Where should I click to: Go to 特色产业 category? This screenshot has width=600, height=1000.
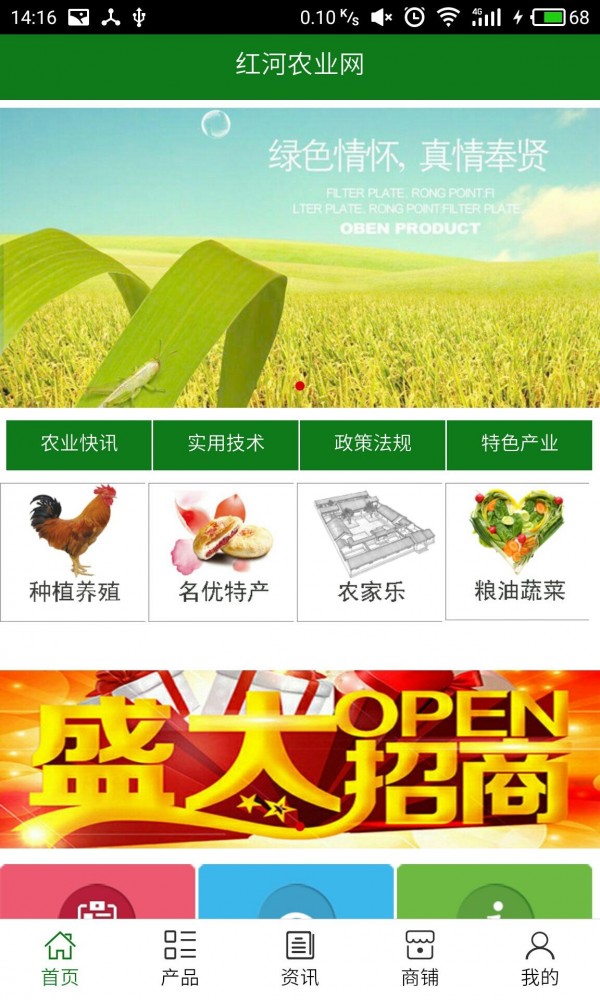coord(519,444)
